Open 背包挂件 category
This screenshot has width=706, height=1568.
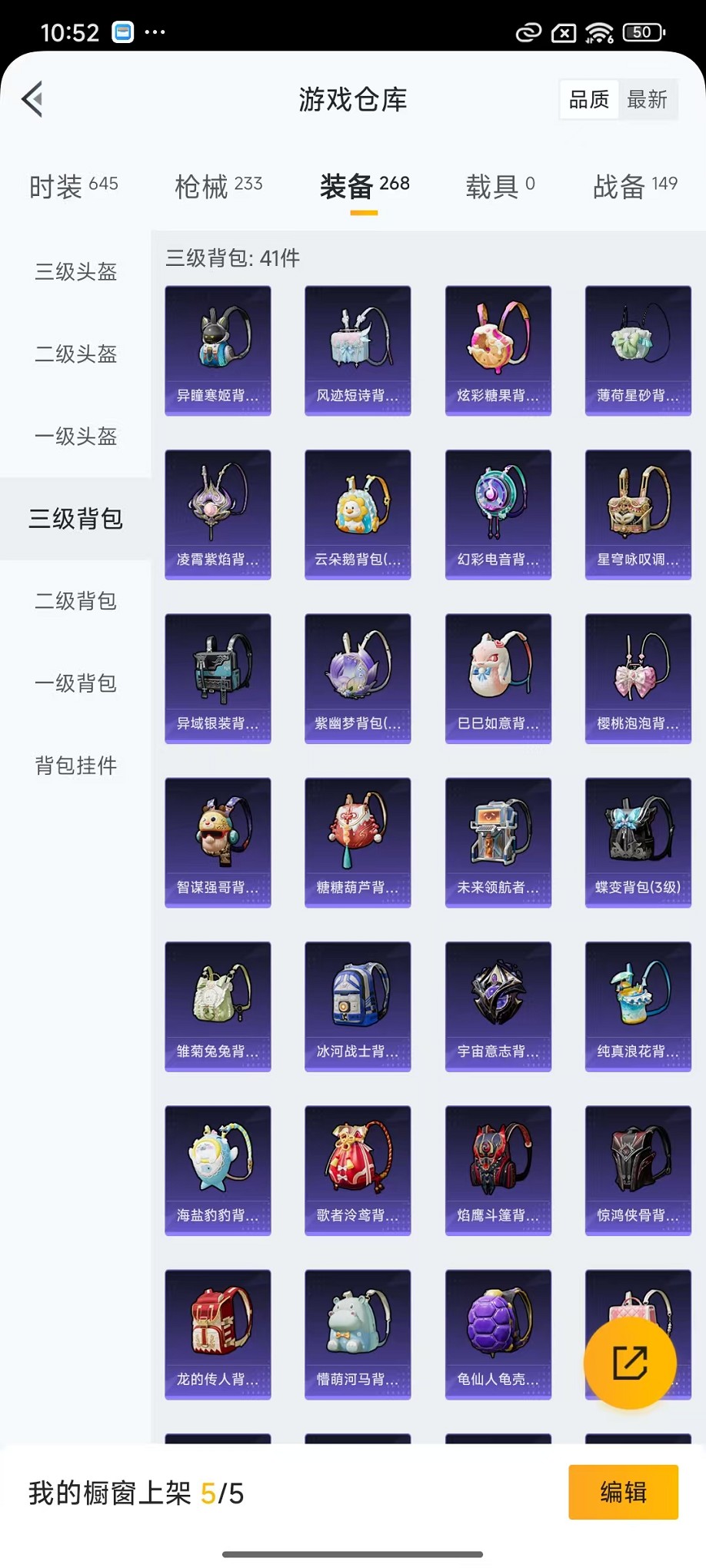point(75,766)
